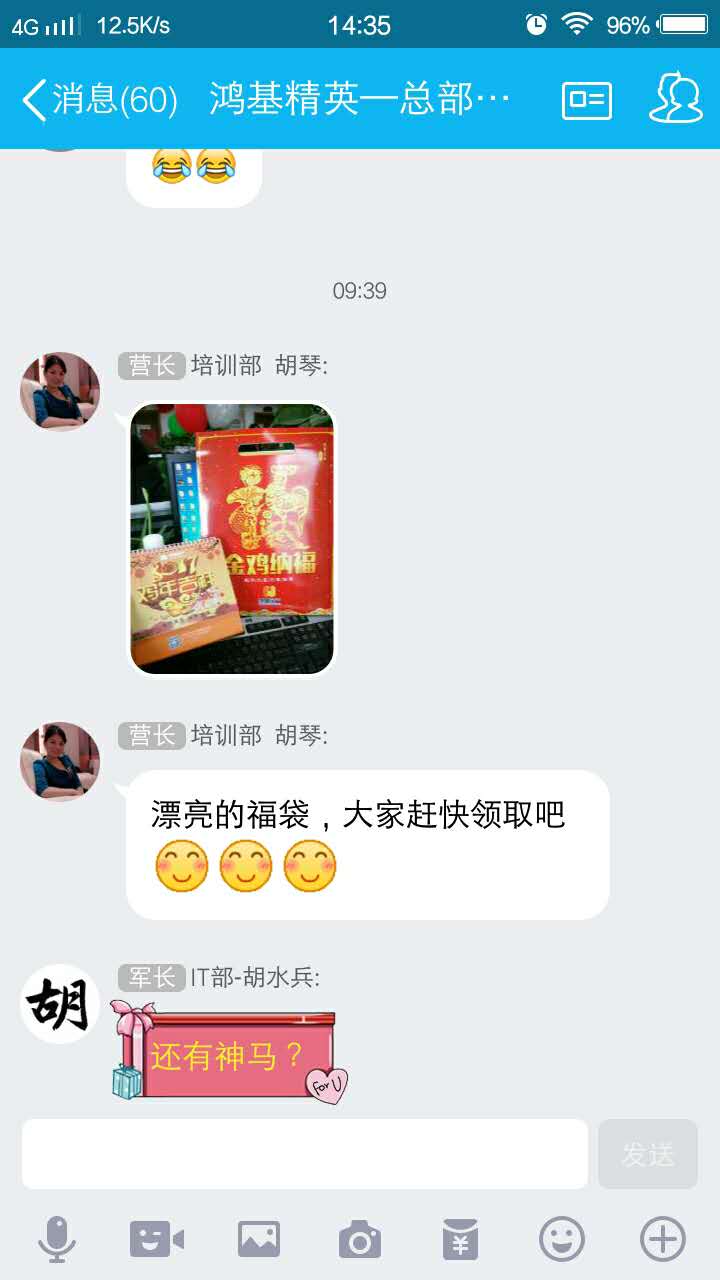Open the group notice card icon
Screen dimensions: 720x1280
tap(587, 100)
